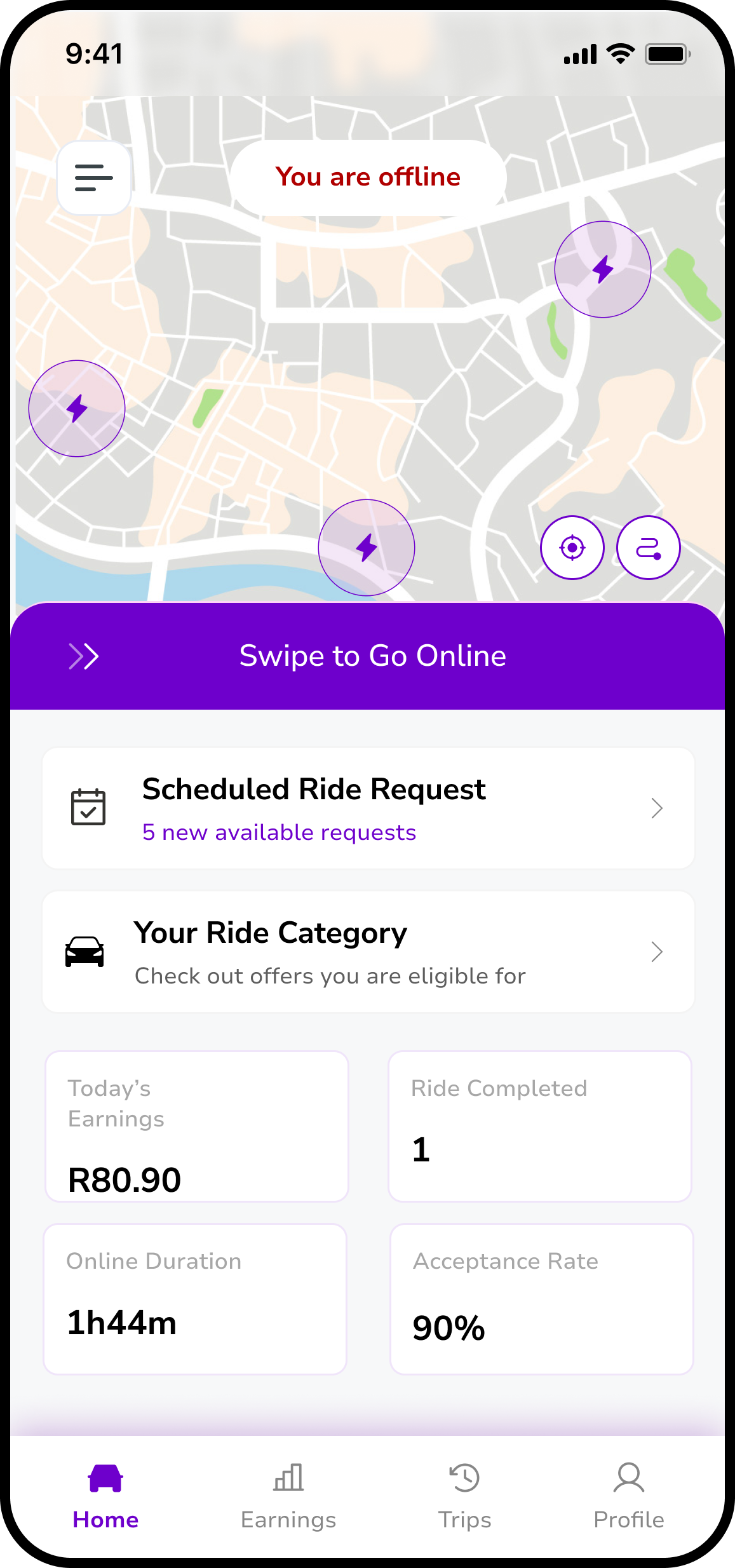Viewport: 735px width, 1568px height.
Task: Tap the calendar icon on Scheduled Ride Request
Action: tap(89, 808)
